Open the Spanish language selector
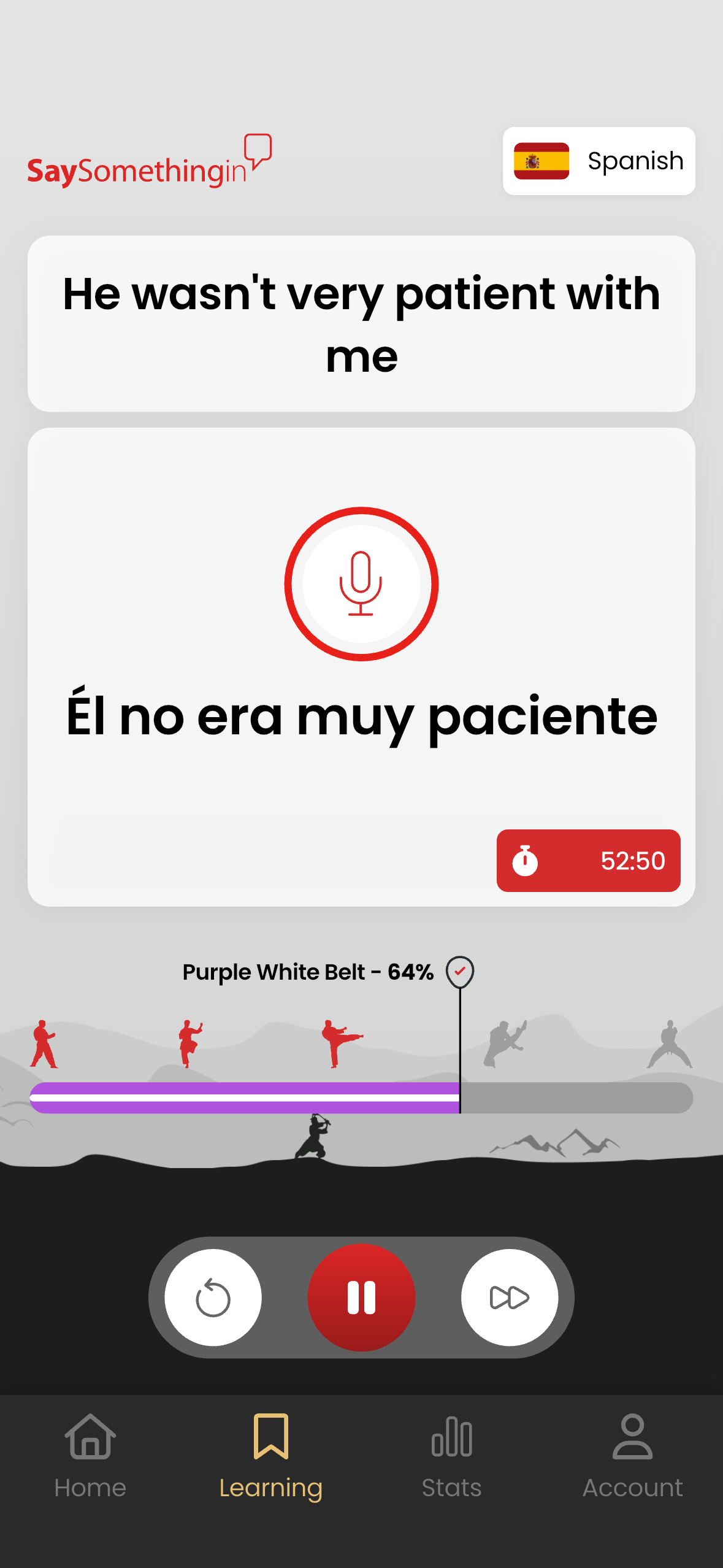Screen dimensions: 723x1568 [x=599, y=161]
